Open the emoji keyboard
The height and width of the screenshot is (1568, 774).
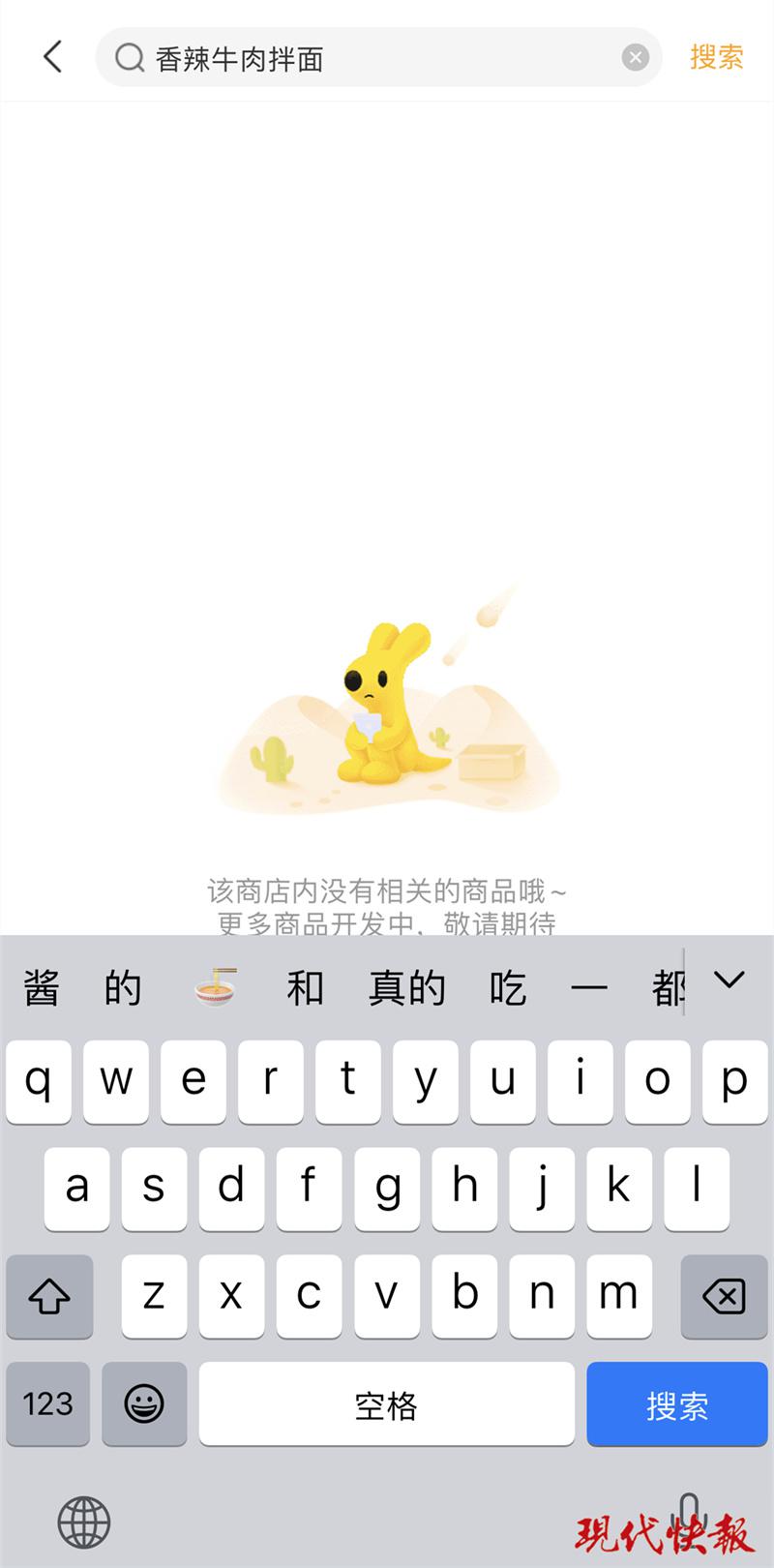(144, 1404)
